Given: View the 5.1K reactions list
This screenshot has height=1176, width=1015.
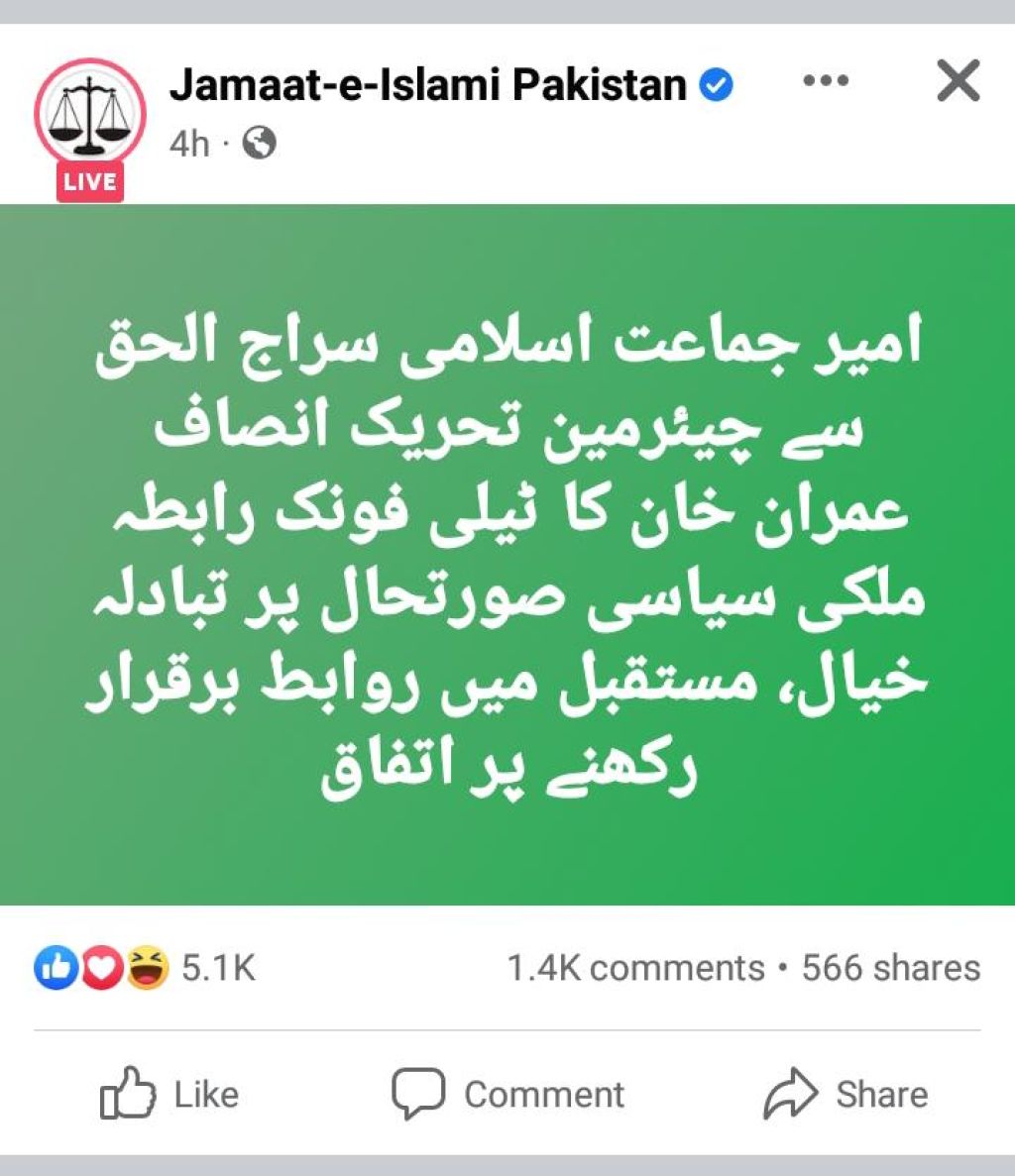Looking at the screenshot, I should point(147,967).
